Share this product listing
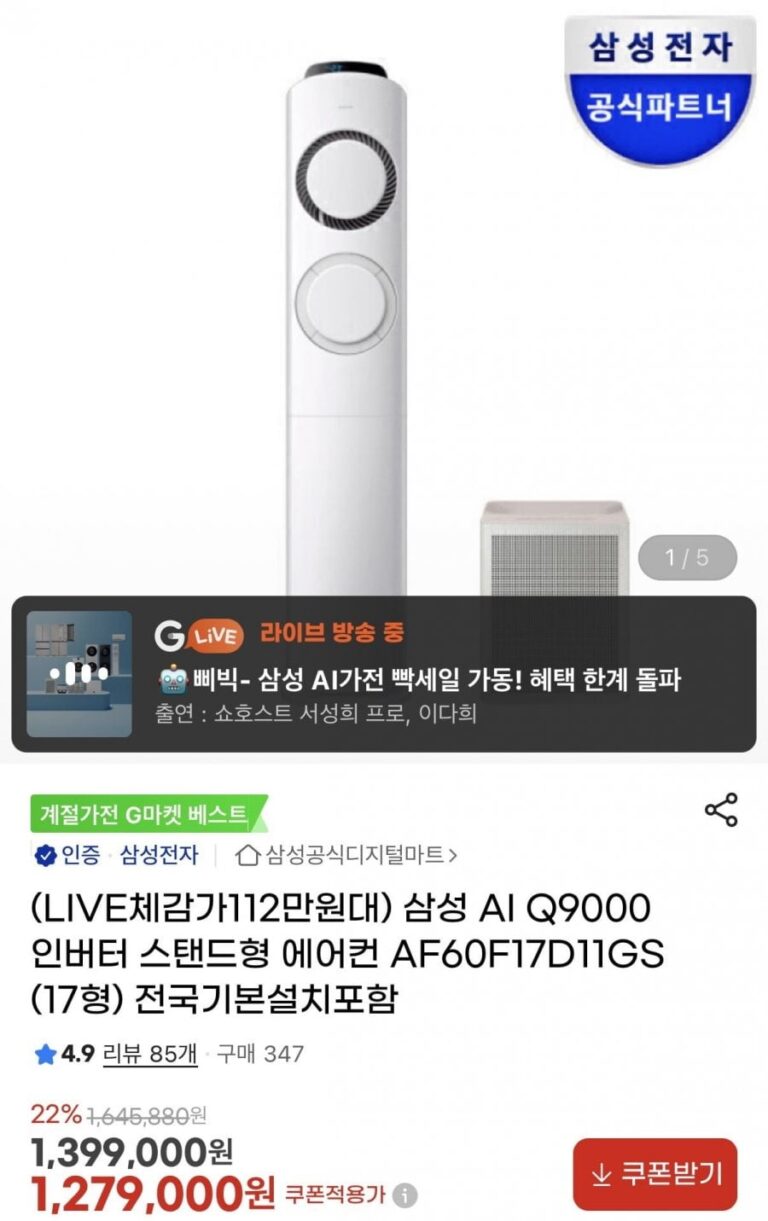This screenshot has height=1221, width=768. [721, 809]
